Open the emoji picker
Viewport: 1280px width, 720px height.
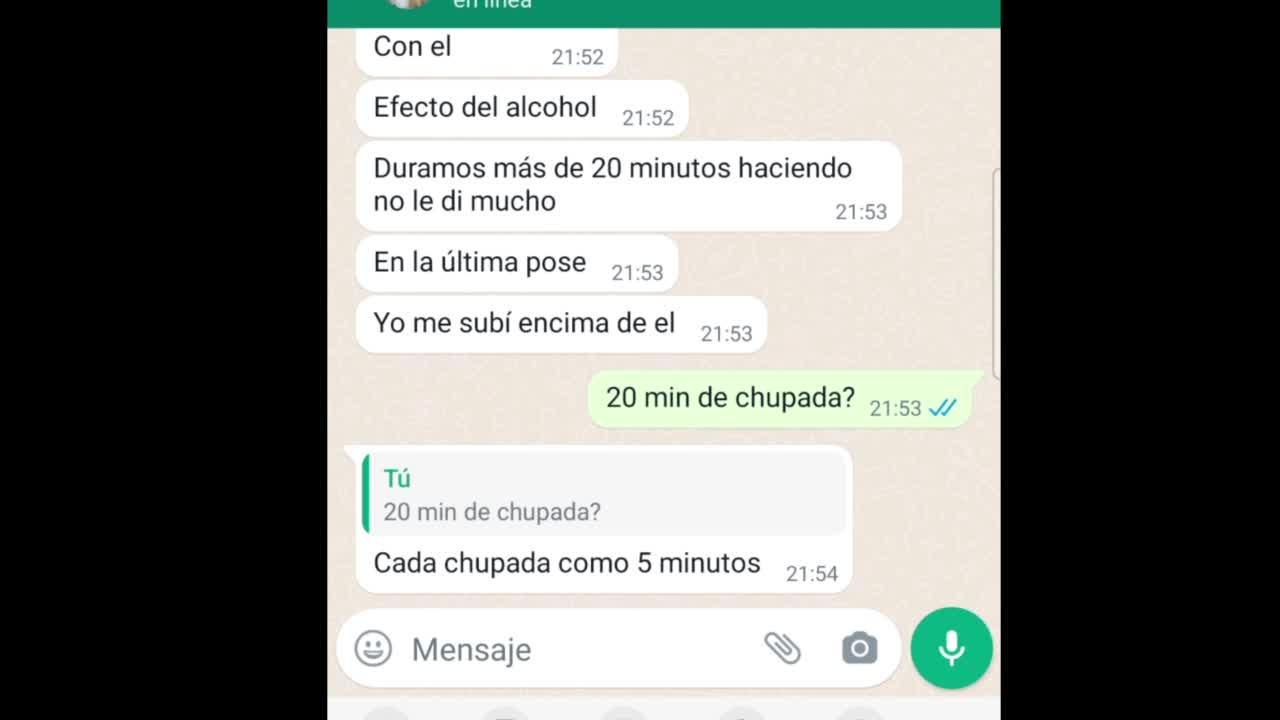373,649
